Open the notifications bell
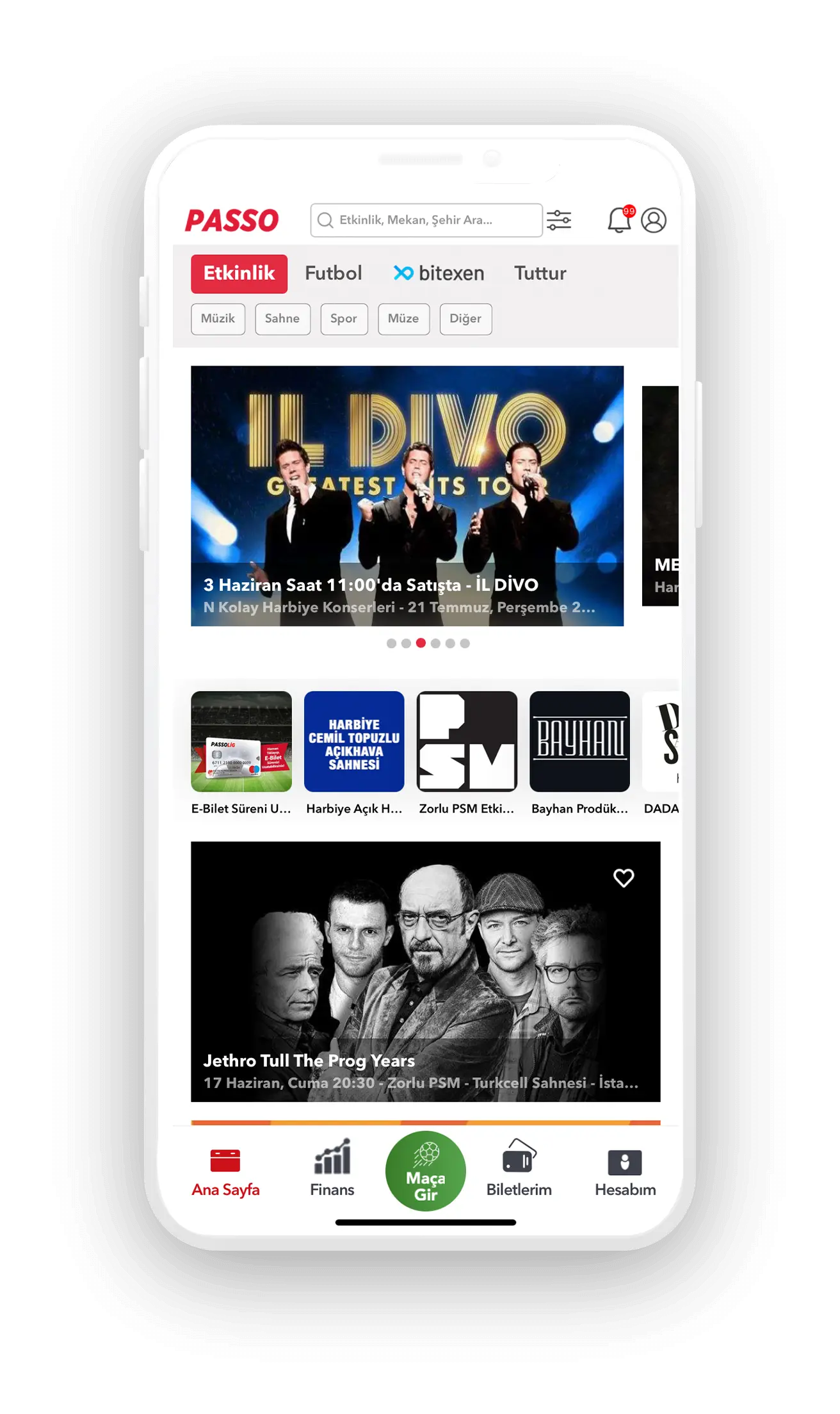The width and height of the screenshot is (840, 1414). [x=619, y=220]
